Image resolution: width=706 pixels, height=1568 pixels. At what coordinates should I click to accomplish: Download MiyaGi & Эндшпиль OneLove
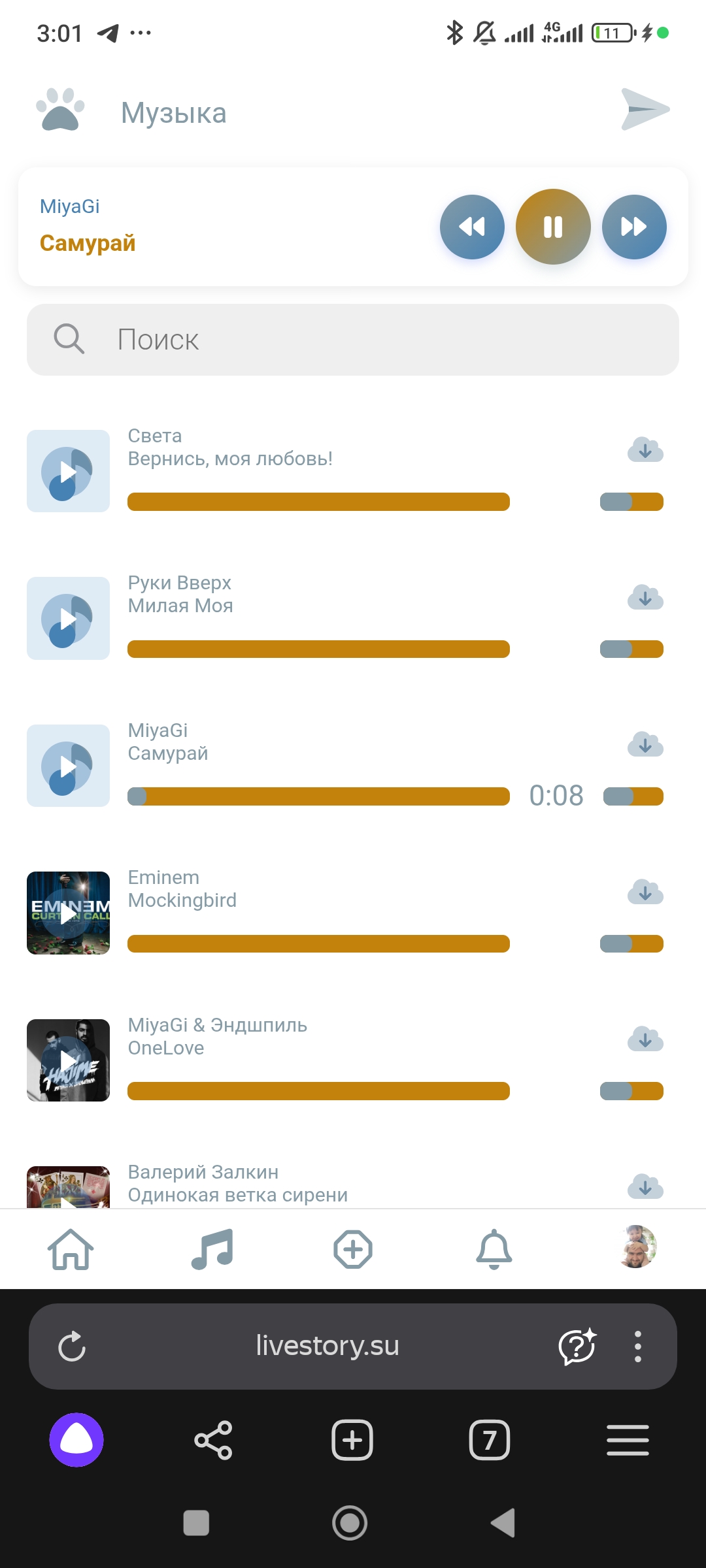coord(645,1039)
